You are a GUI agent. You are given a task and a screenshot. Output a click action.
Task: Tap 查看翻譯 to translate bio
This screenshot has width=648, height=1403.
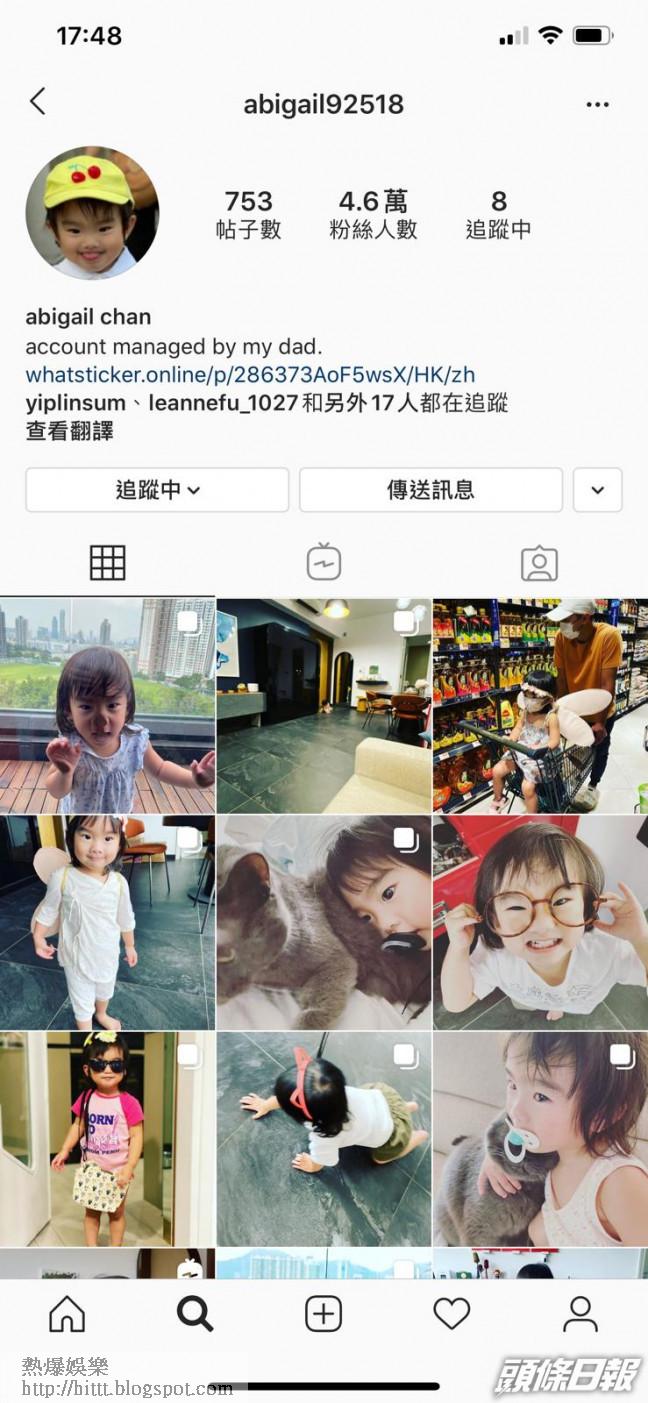(69, 431)
